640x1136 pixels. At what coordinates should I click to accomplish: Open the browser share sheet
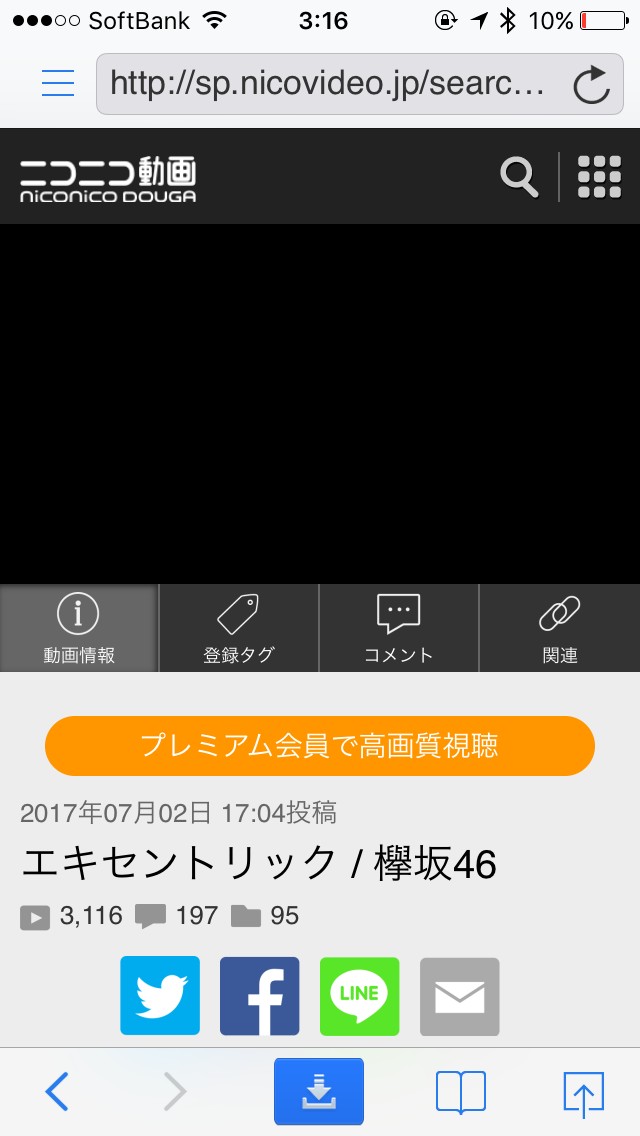[583, 1094]
